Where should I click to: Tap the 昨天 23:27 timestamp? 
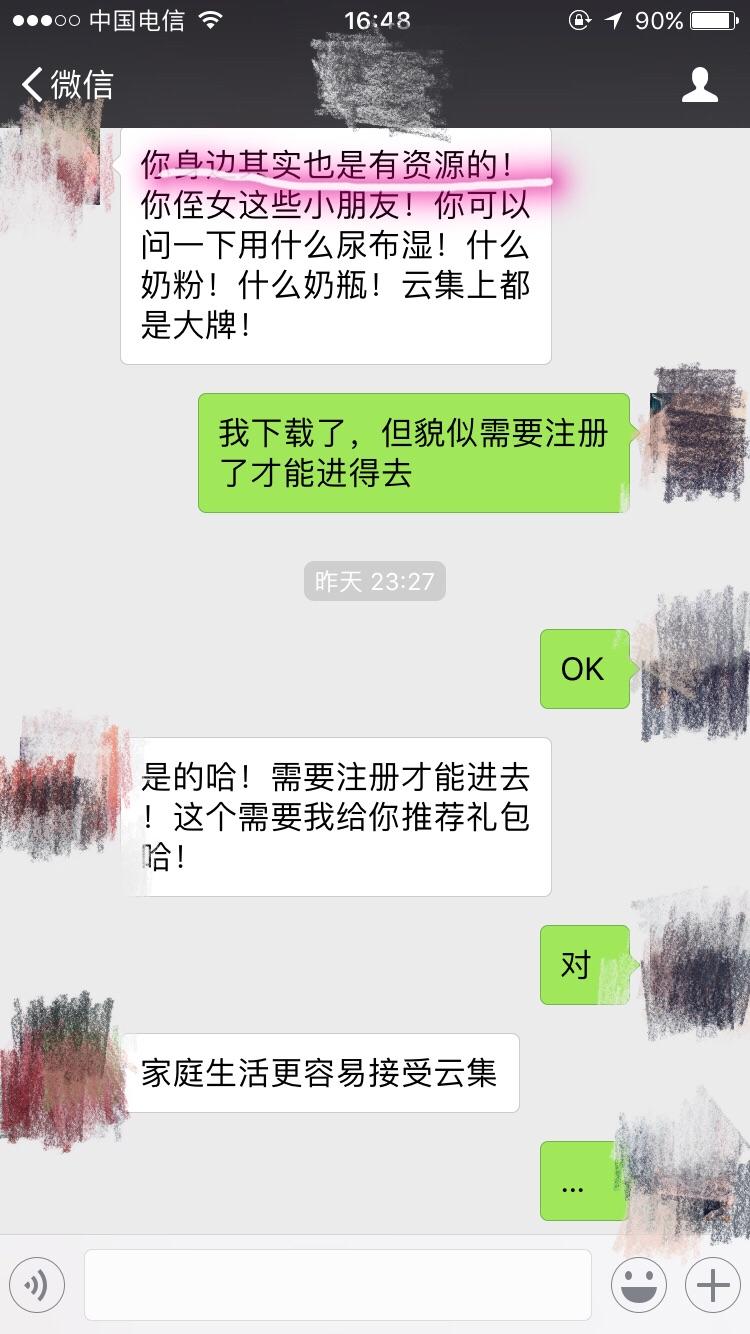[x=374, y=581]
